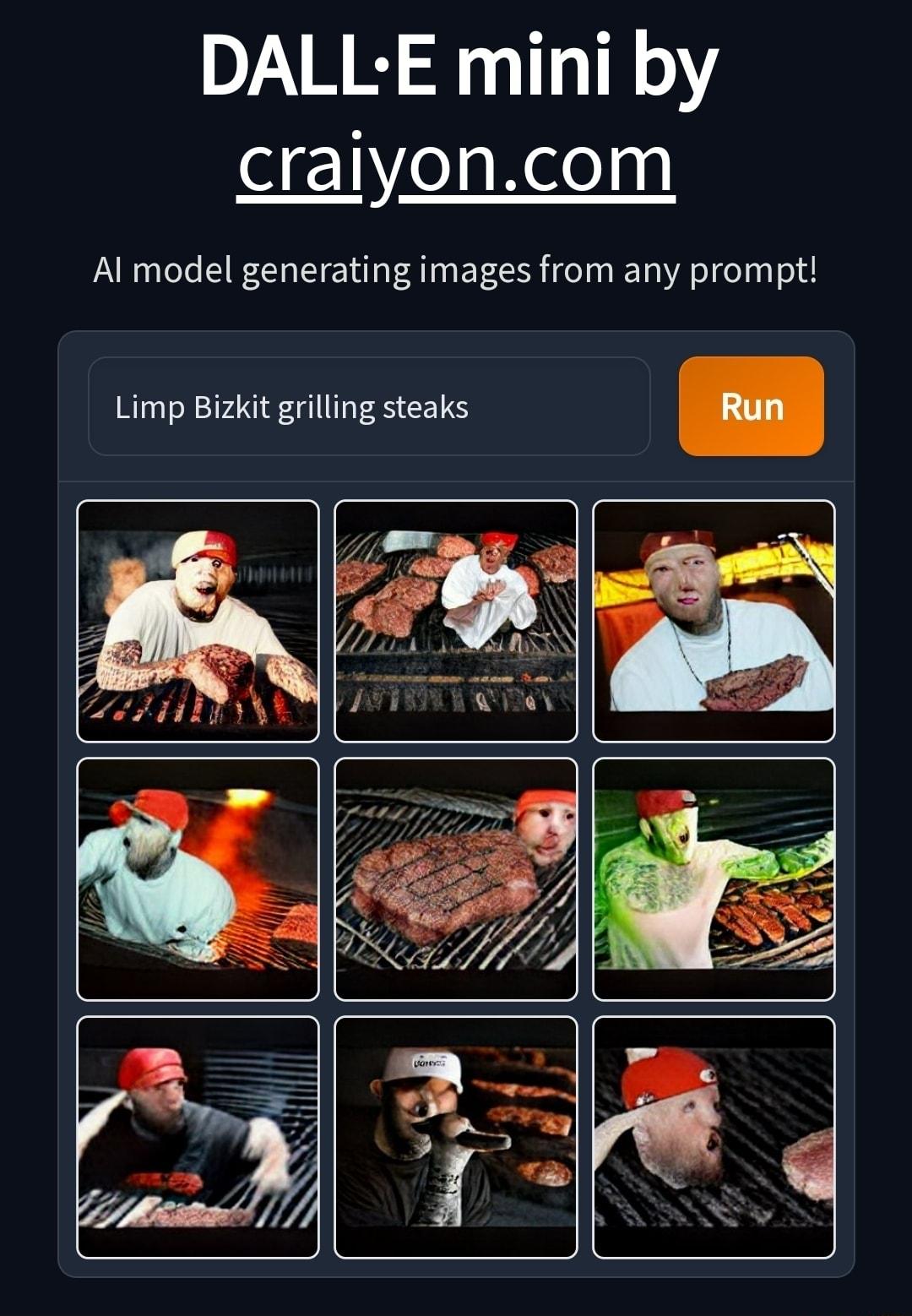Select the tattooed man in white shirt image
This screenshot has width=912, height=1316.
coord(714,617)
